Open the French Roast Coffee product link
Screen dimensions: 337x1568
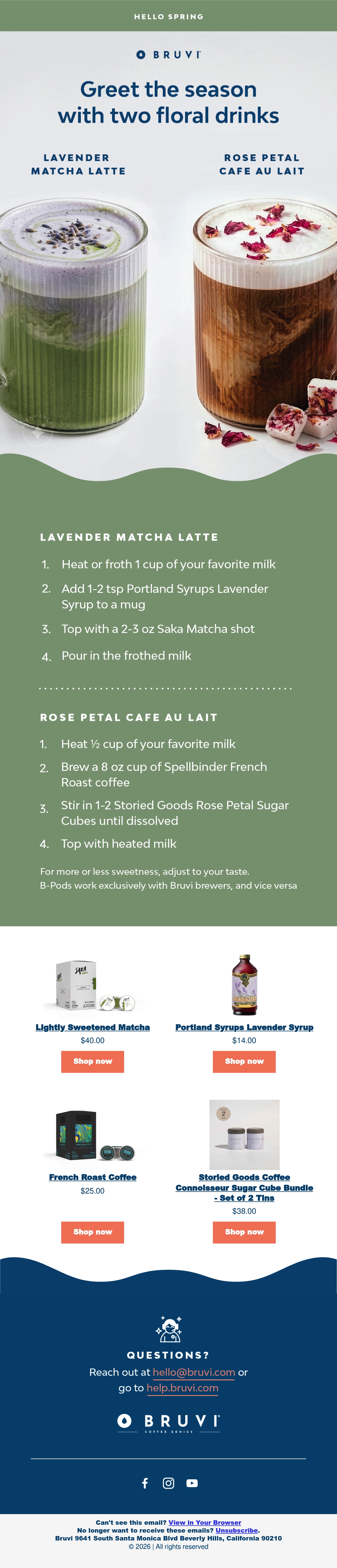click(x=93, y=1177)
